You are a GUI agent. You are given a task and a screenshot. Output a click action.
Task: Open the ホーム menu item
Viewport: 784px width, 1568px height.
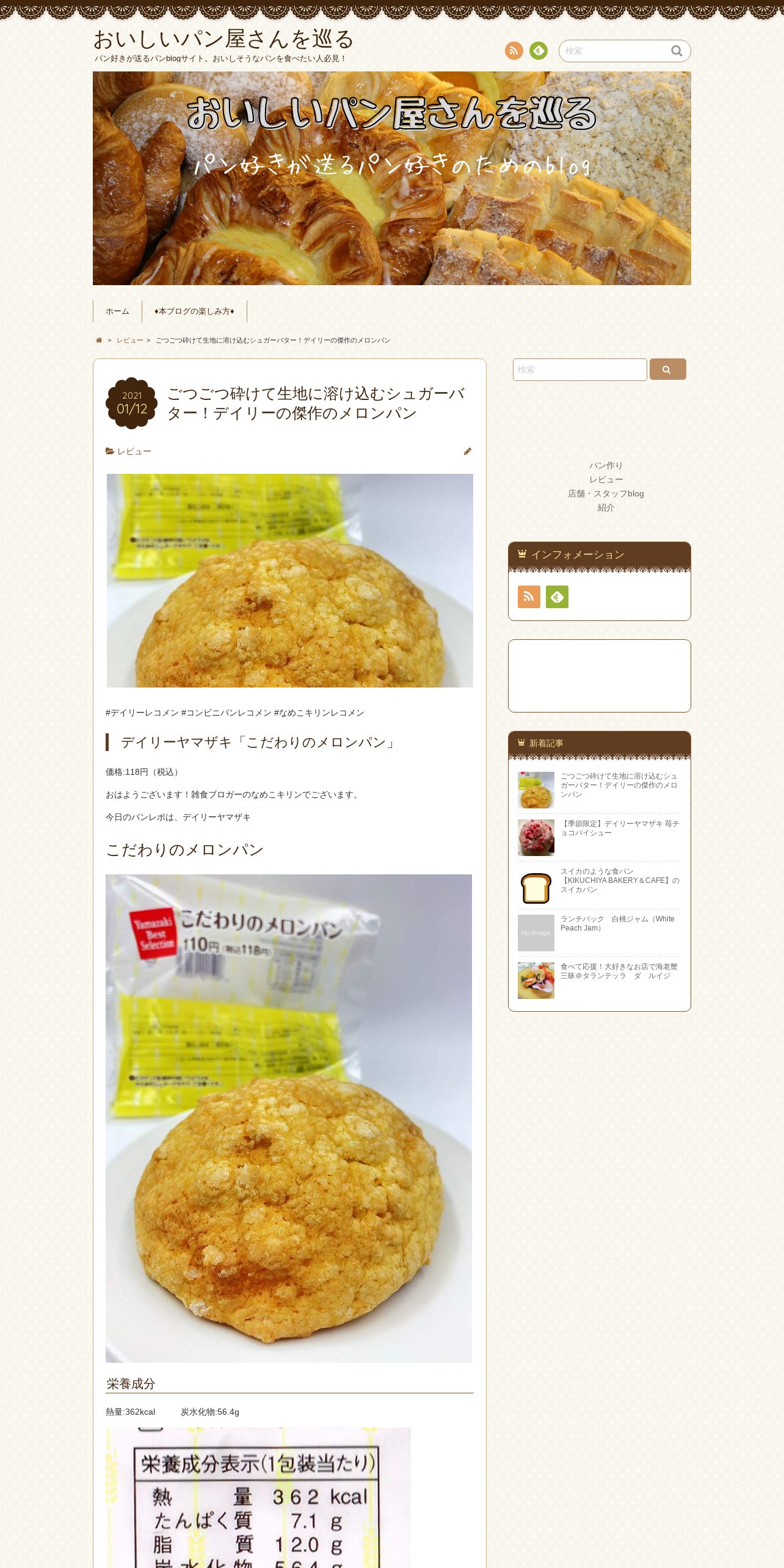point(117,311)
